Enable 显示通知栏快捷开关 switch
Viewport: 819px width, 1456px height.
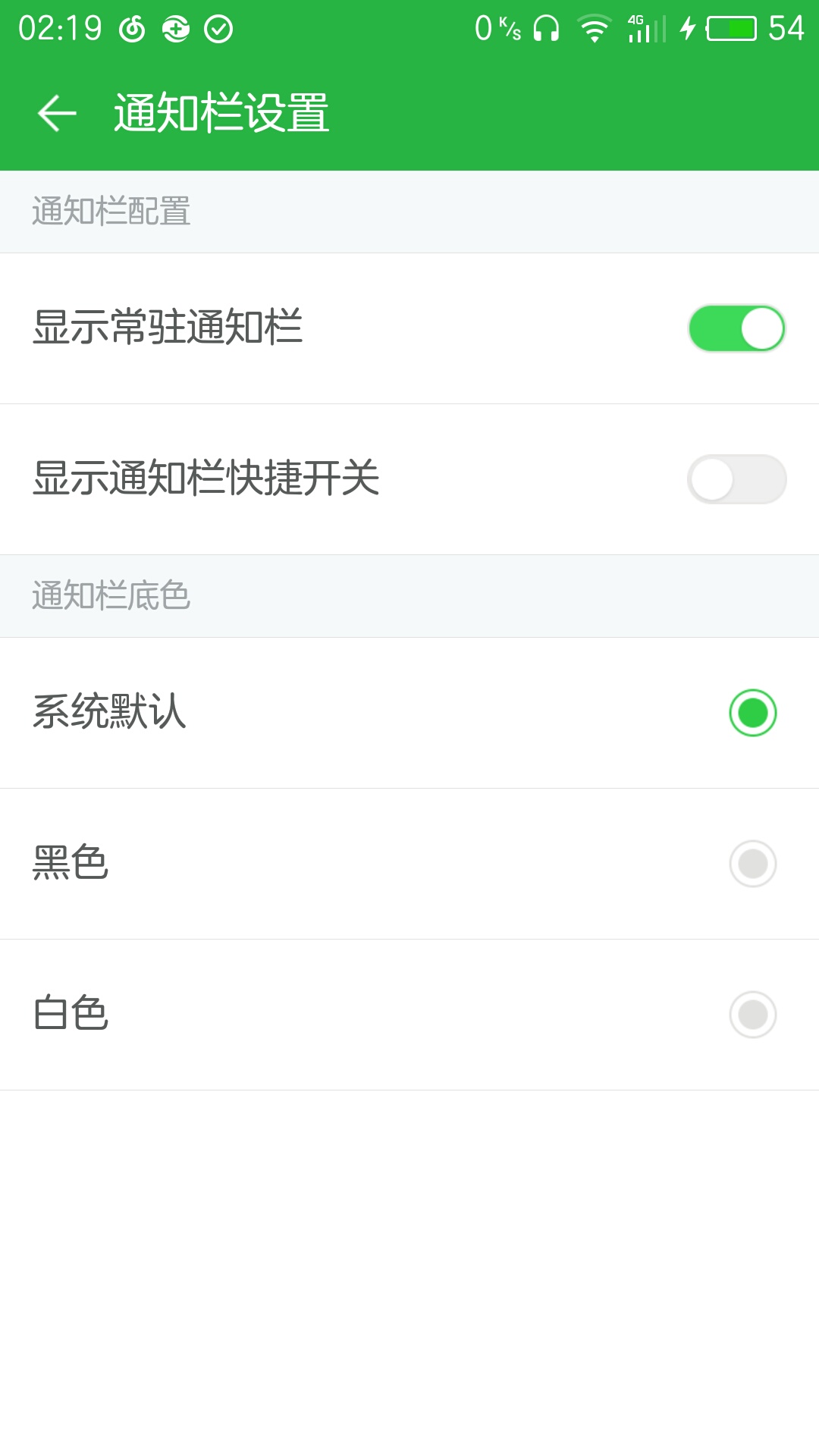point(736,479)
